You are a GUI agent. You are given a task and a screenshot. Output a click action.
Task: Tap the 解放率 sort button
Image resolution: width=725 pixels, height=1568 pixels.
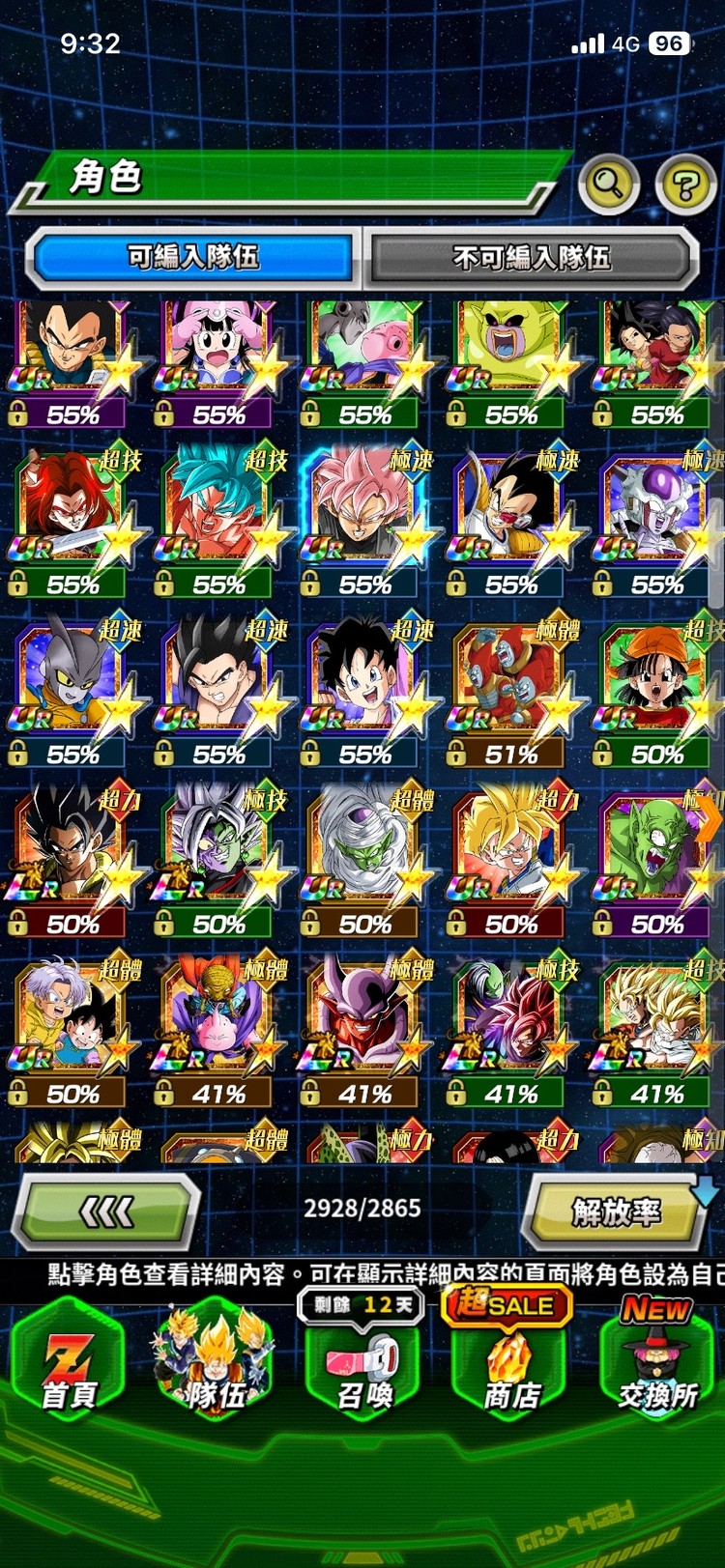coord(616,1212)
